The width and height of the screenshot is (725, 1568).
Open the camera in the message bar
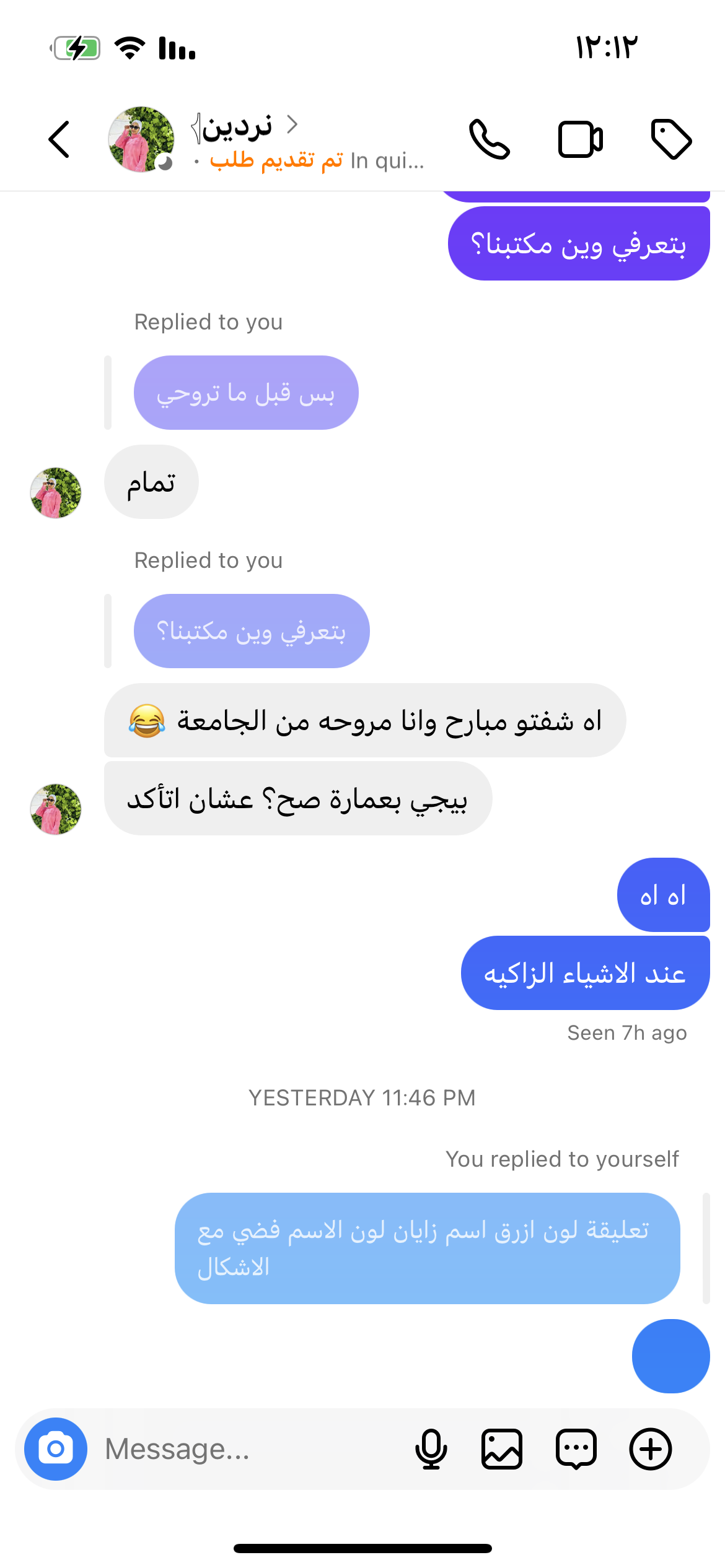coord(56,1449)
